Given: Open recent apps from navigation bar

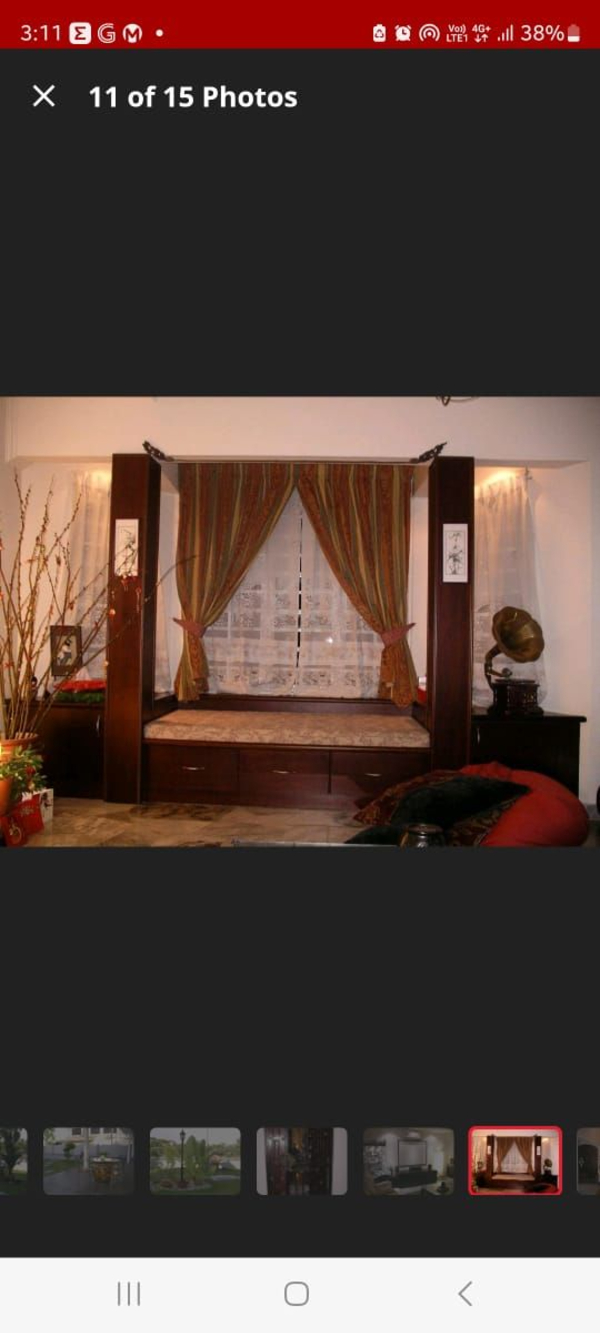Looking at the screenshot, I should [129, 1294].
